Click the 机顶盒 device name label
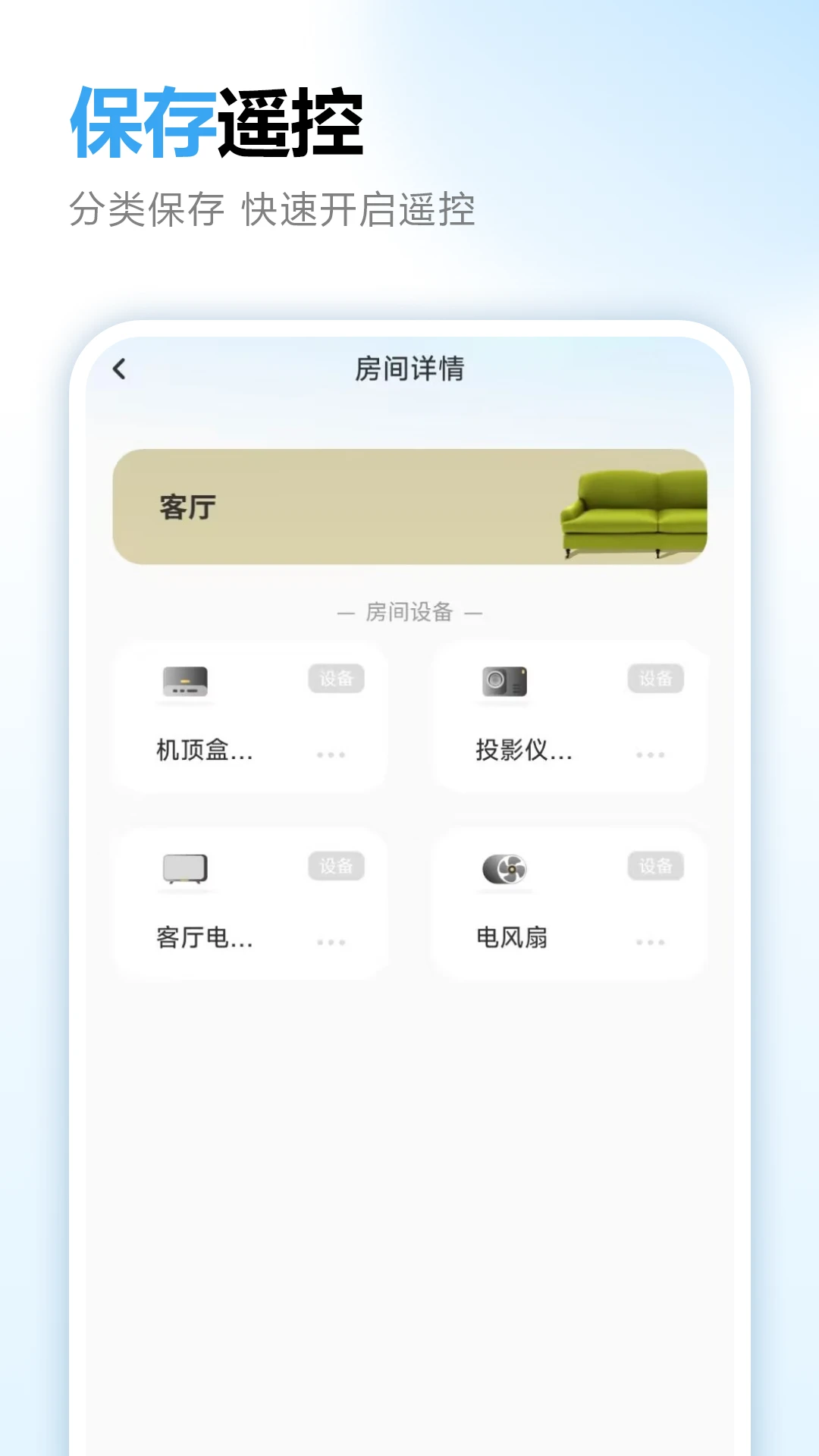The image size is (819, 1456). [x=203, y=752]
